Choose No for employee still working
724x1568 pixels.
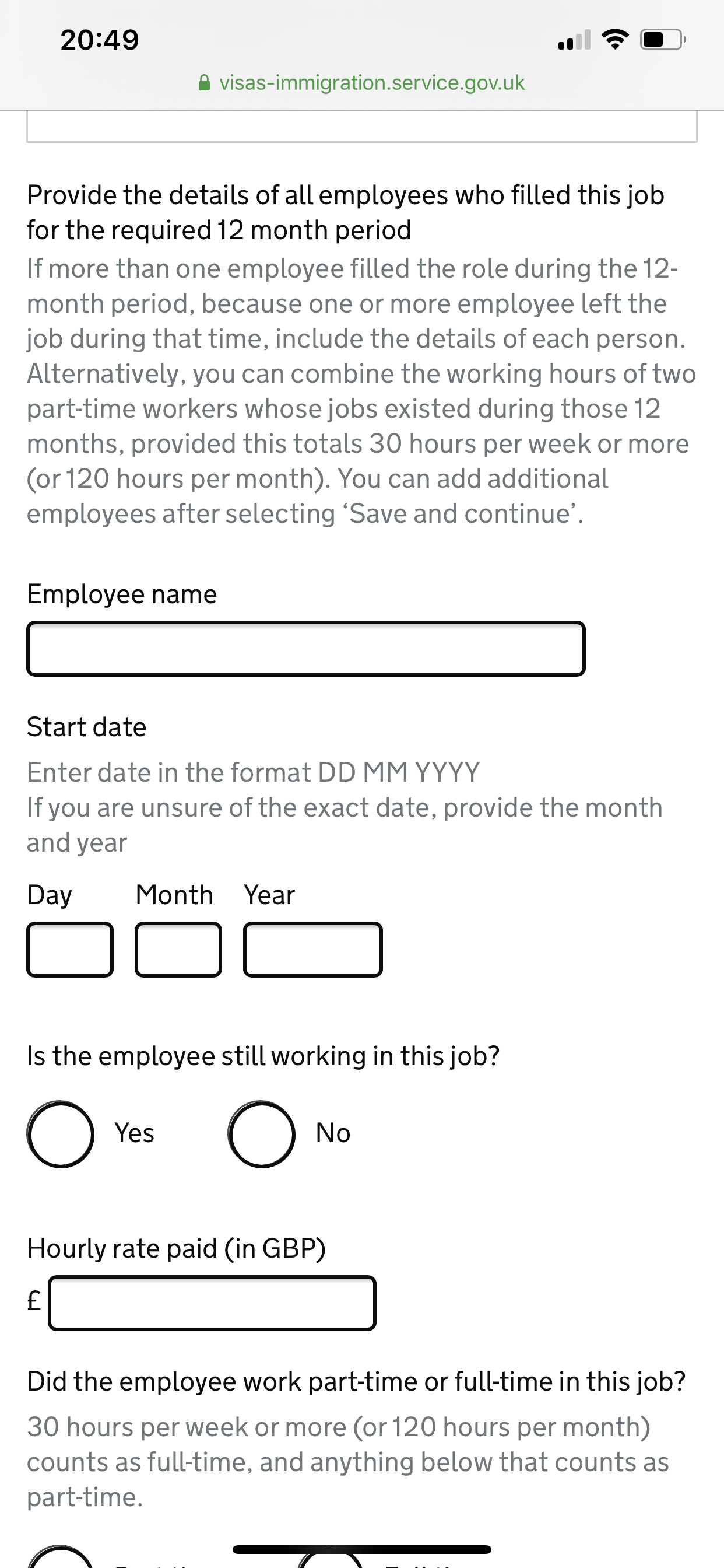(x=262, y=1134)
